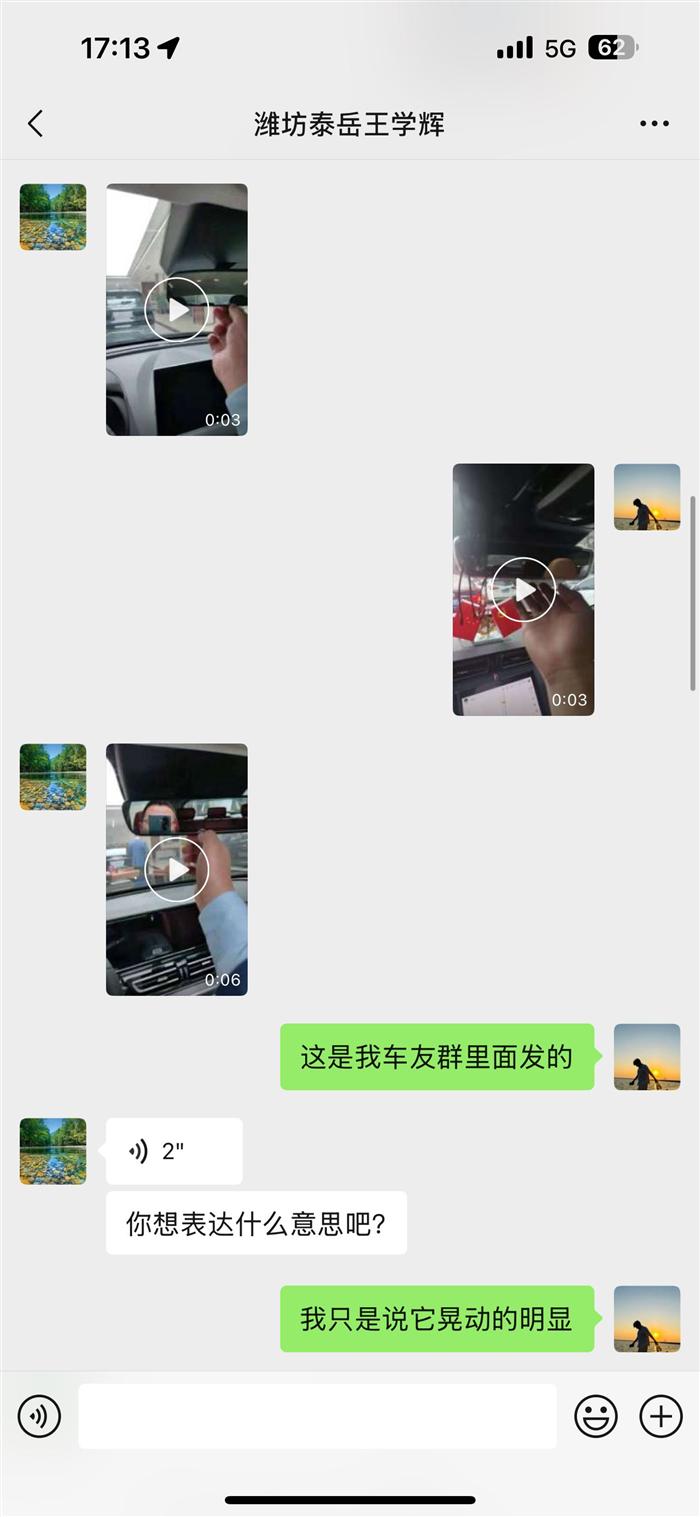Viewport: 700px width, 1517px height.
Task: Switch to voice input mode
Action: click(40, 1416)
